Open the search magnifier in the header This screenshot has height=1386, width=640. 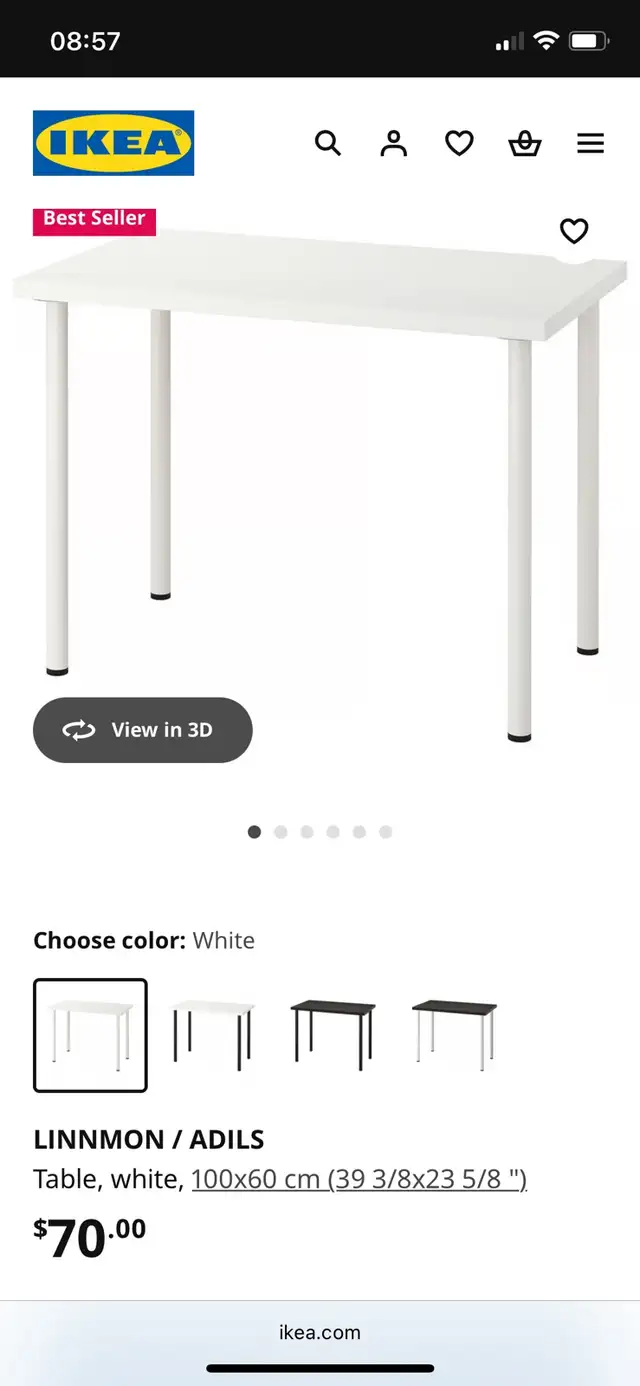tap(328, 143)
